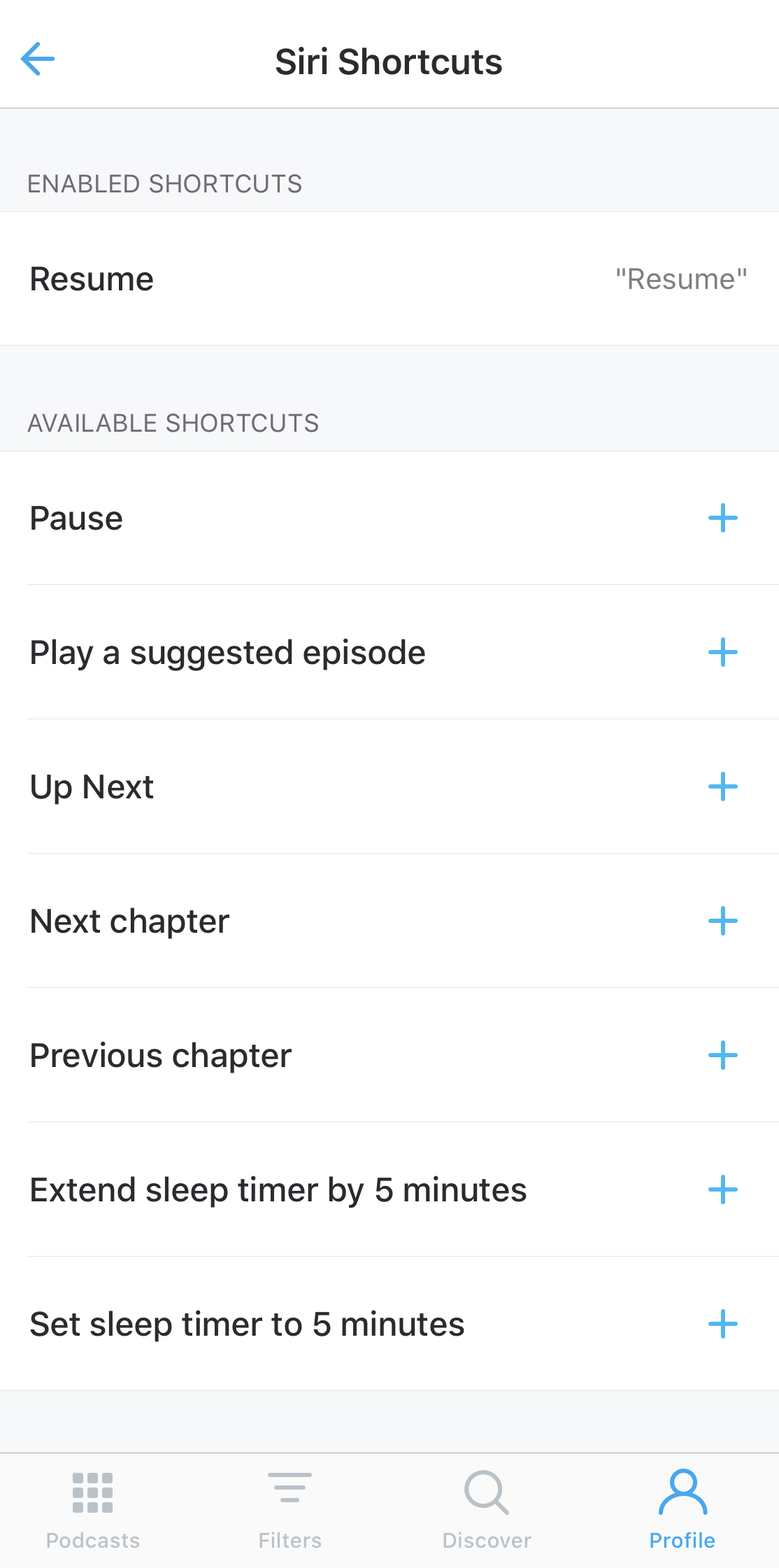The height and width of the screenshot is (1568, 779).
Task: Open the enabled Resume shortcut
Action: [389, 278]
